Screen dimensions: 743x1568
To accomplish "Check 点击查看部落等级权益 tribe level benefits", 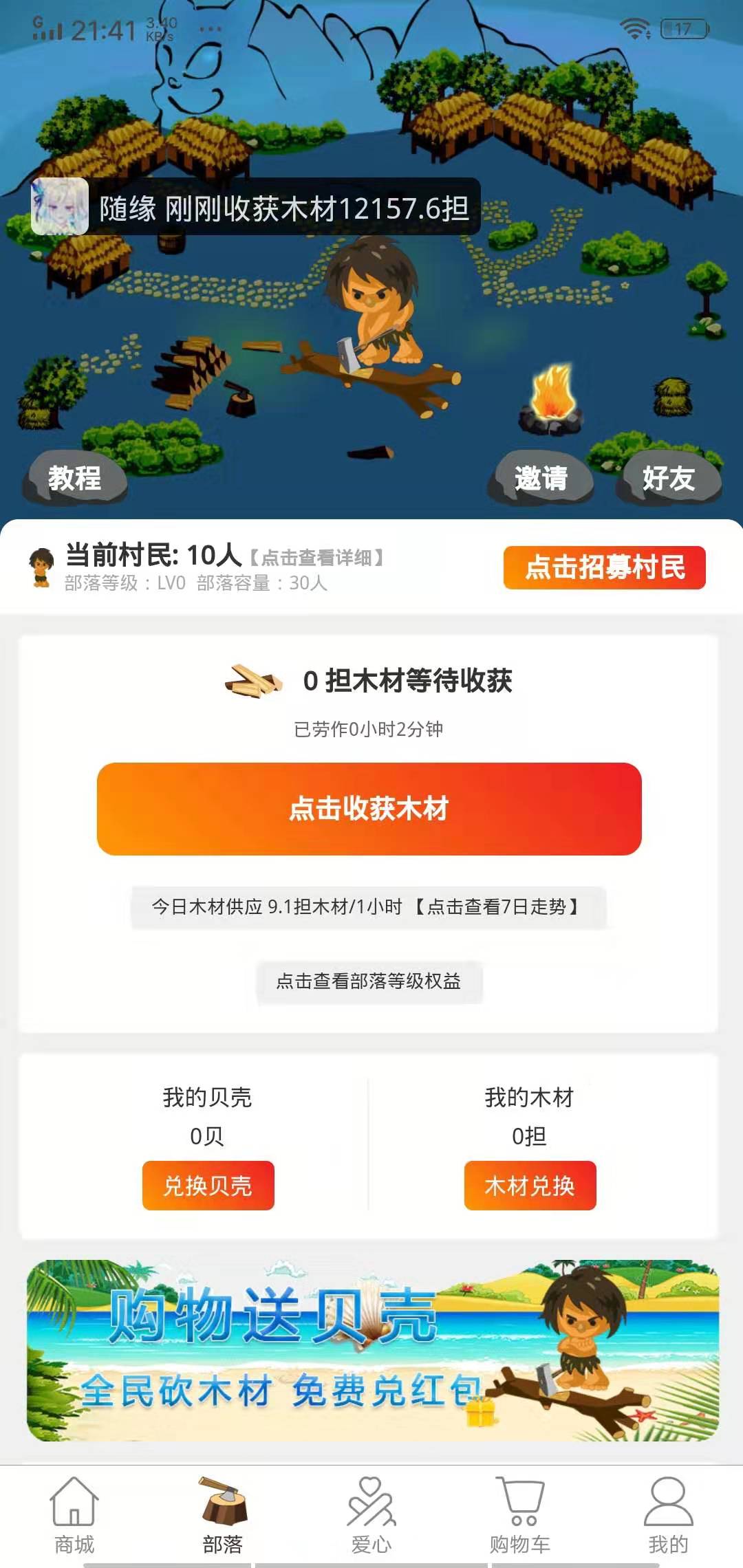I will (x=369, y=981).
